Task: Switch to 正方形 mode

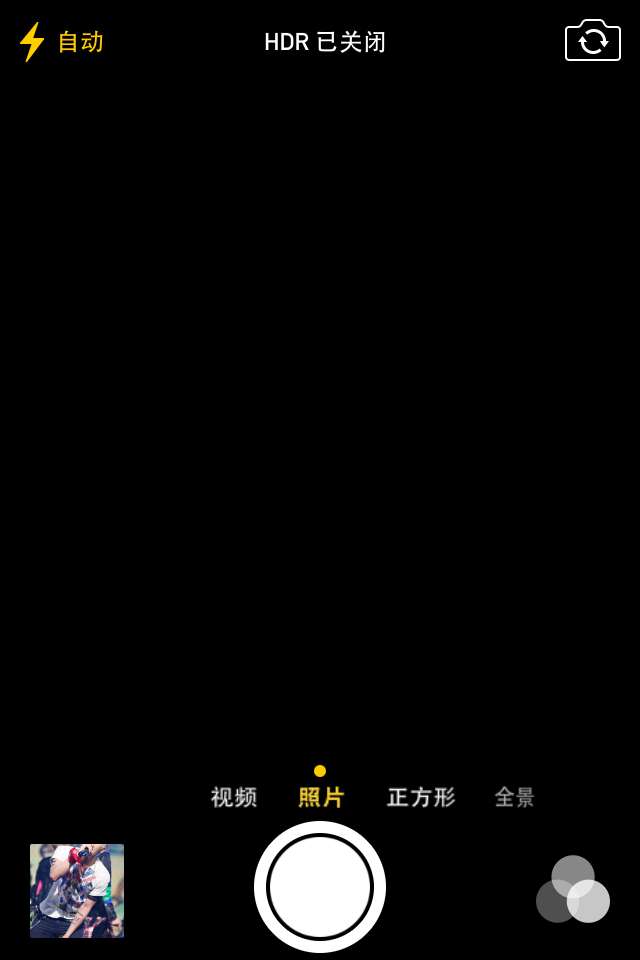Action: tap(421, 797)
